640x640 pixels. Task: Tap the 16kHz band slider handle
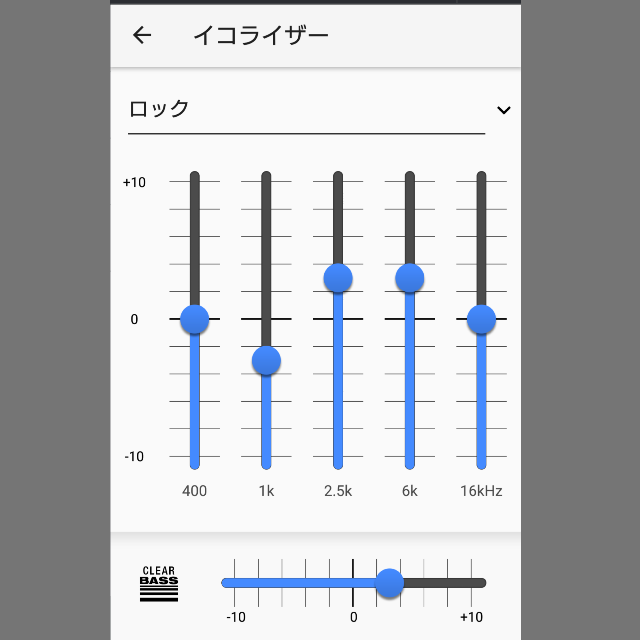click(481, 319)
